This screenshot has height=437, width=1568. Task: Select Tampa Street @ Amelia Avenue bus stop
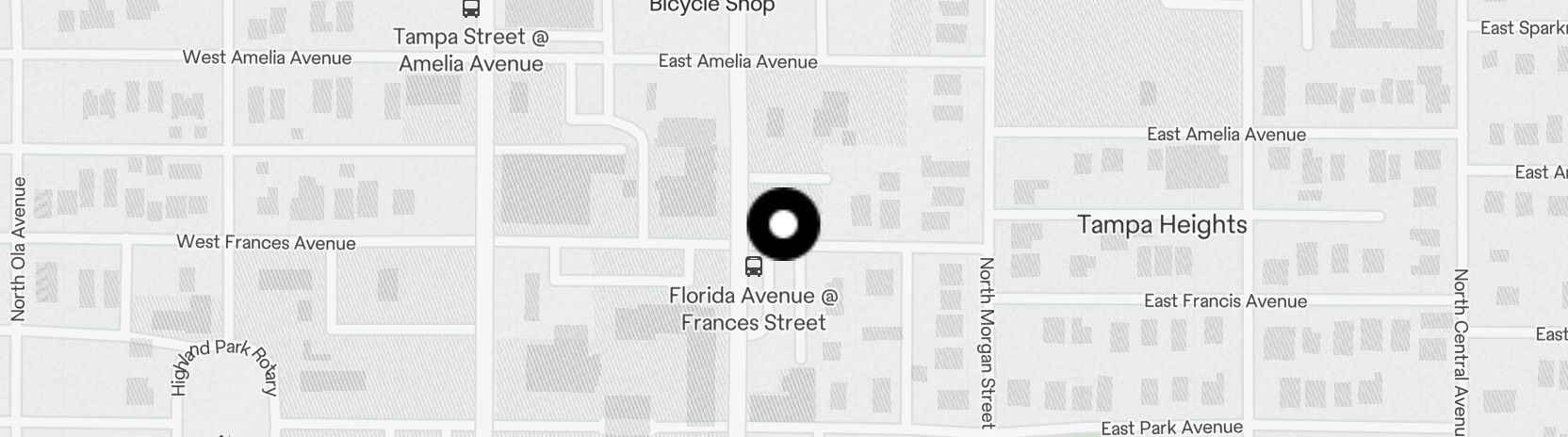[470, 9]
